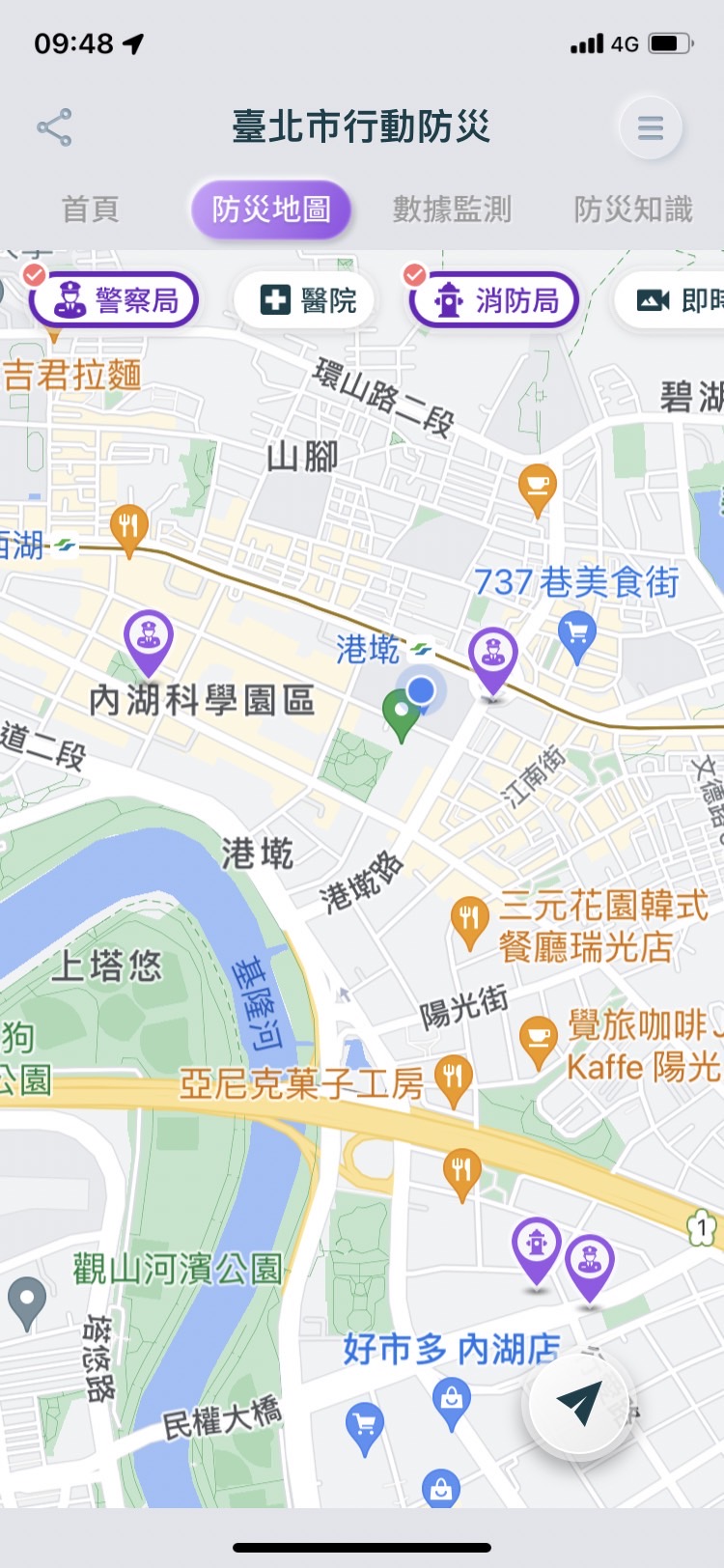
Task: Tap the share icon
Action: pos(54,127)
